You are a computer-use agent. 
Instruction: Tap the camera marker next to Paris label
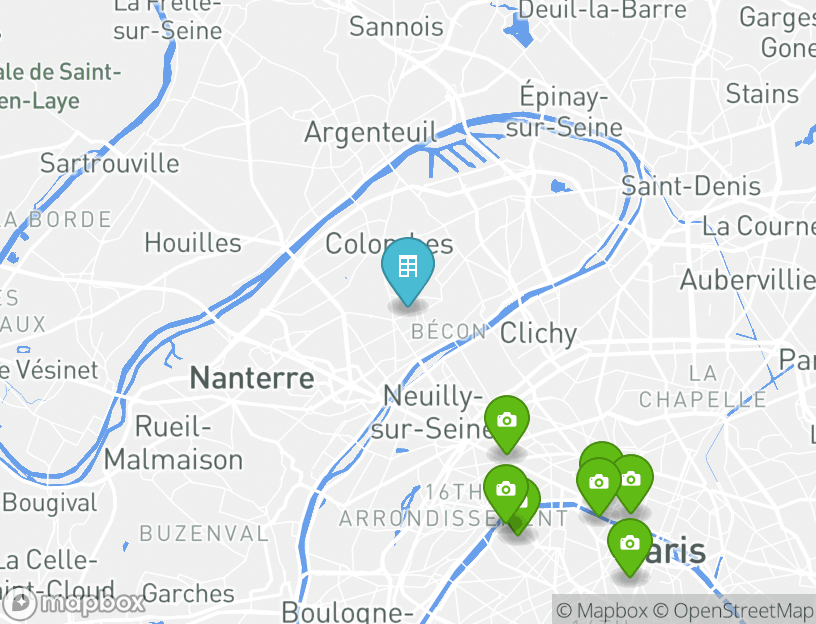pyautogui.click(x=629, y=544)
